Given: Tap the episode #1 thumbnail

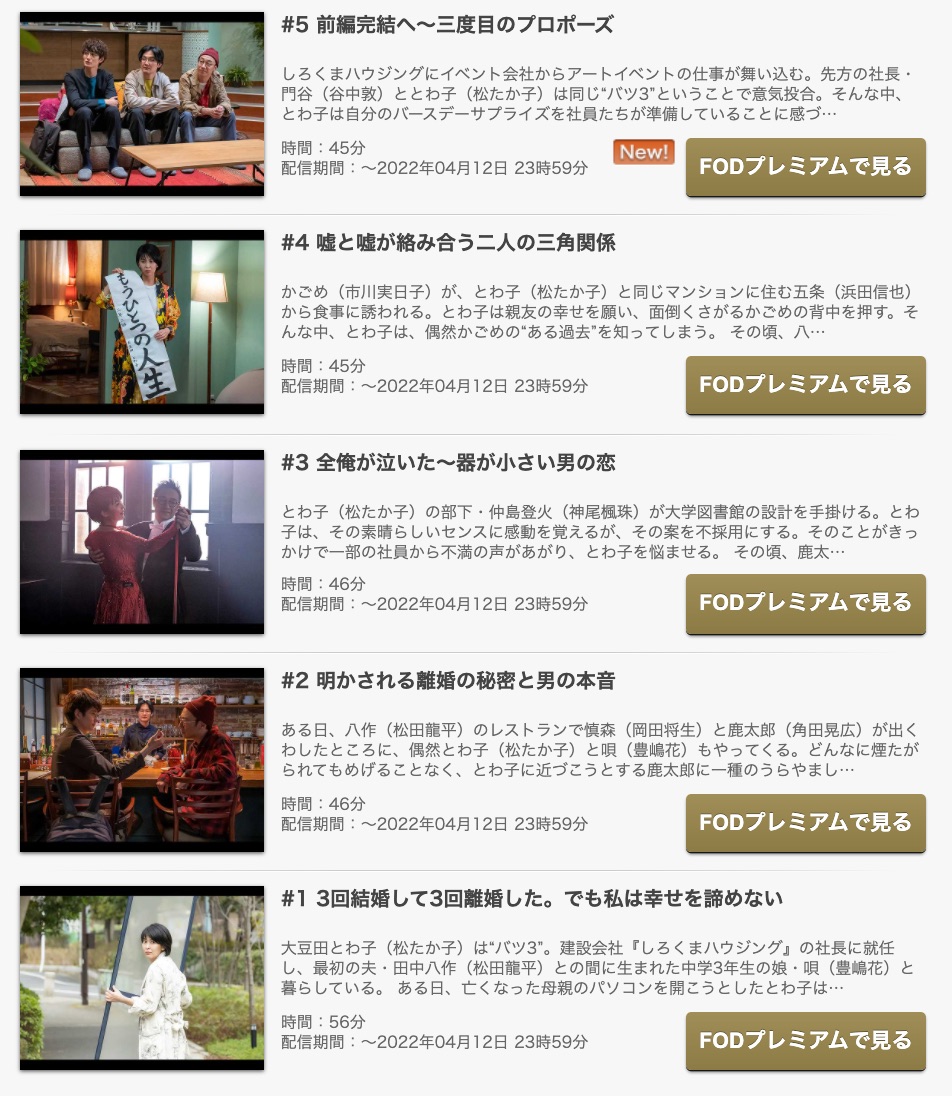Looking at the screenshot, I should tap(142, 978).
